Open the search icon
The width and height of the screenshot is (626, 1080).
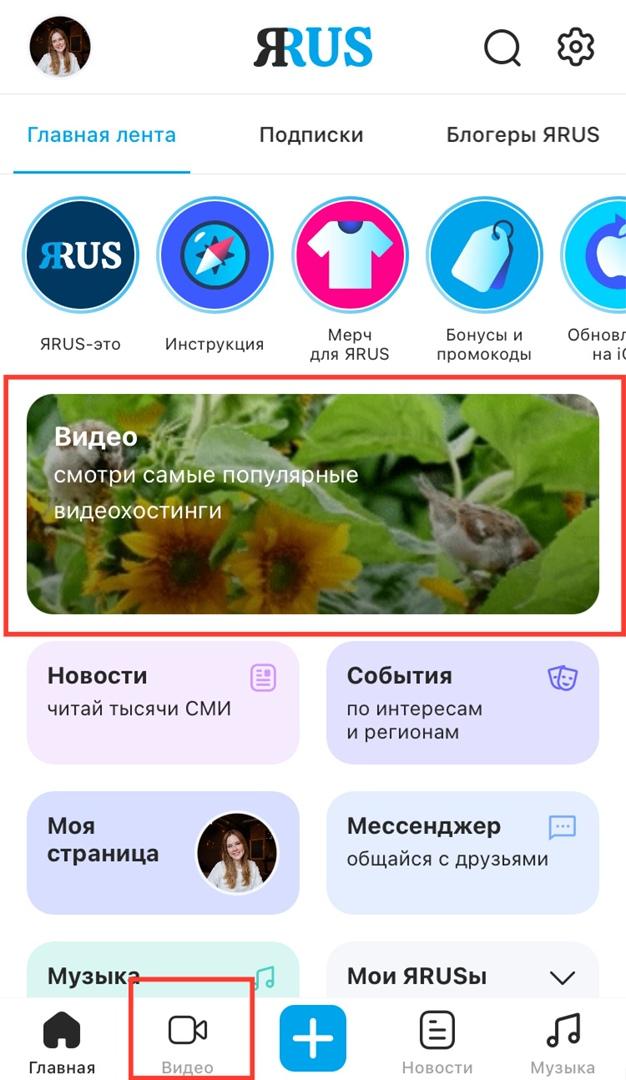pos(502,47)
